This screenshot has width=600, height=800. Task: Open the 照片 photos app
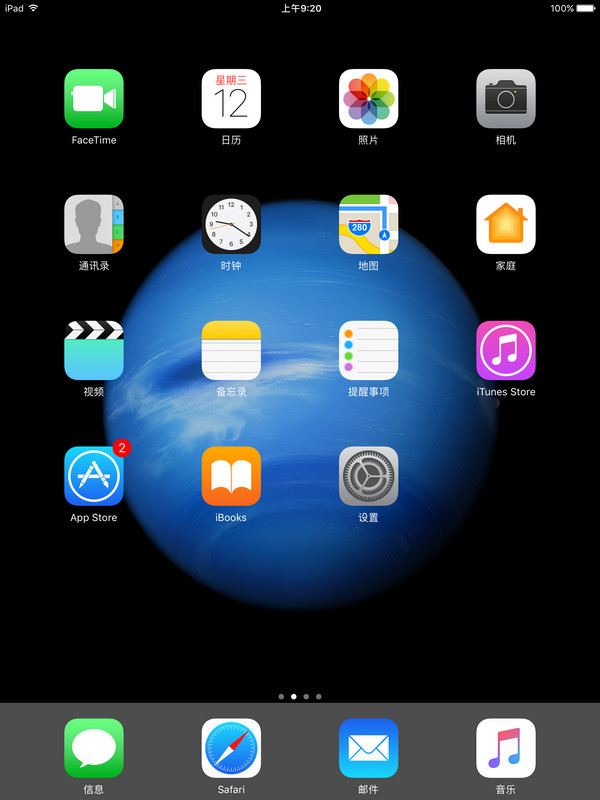tap(368, 99)
